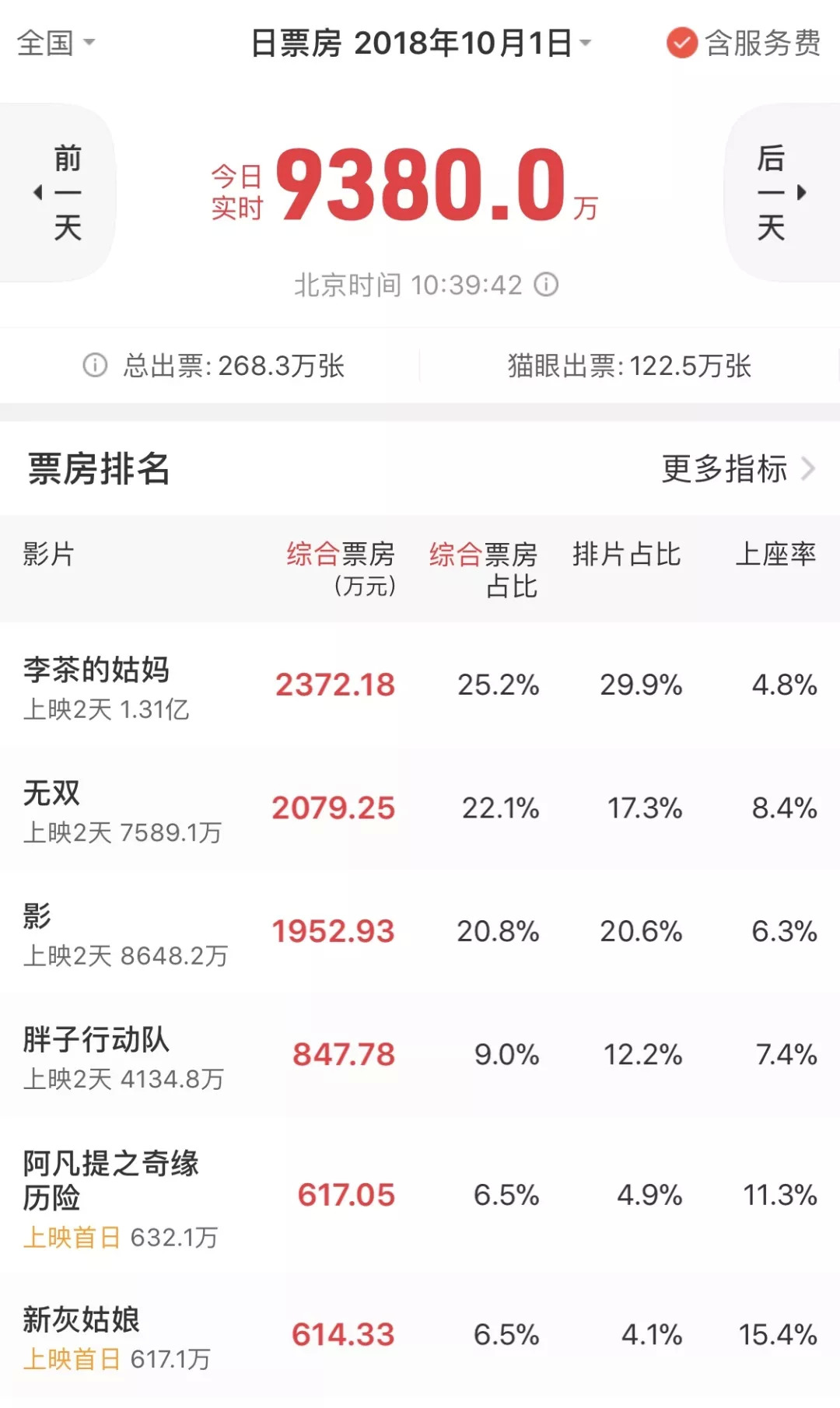The width and height of the screenshot is (840, 1408).
Task: Go to the previous day (前一天)
Action: click(58, 192)
